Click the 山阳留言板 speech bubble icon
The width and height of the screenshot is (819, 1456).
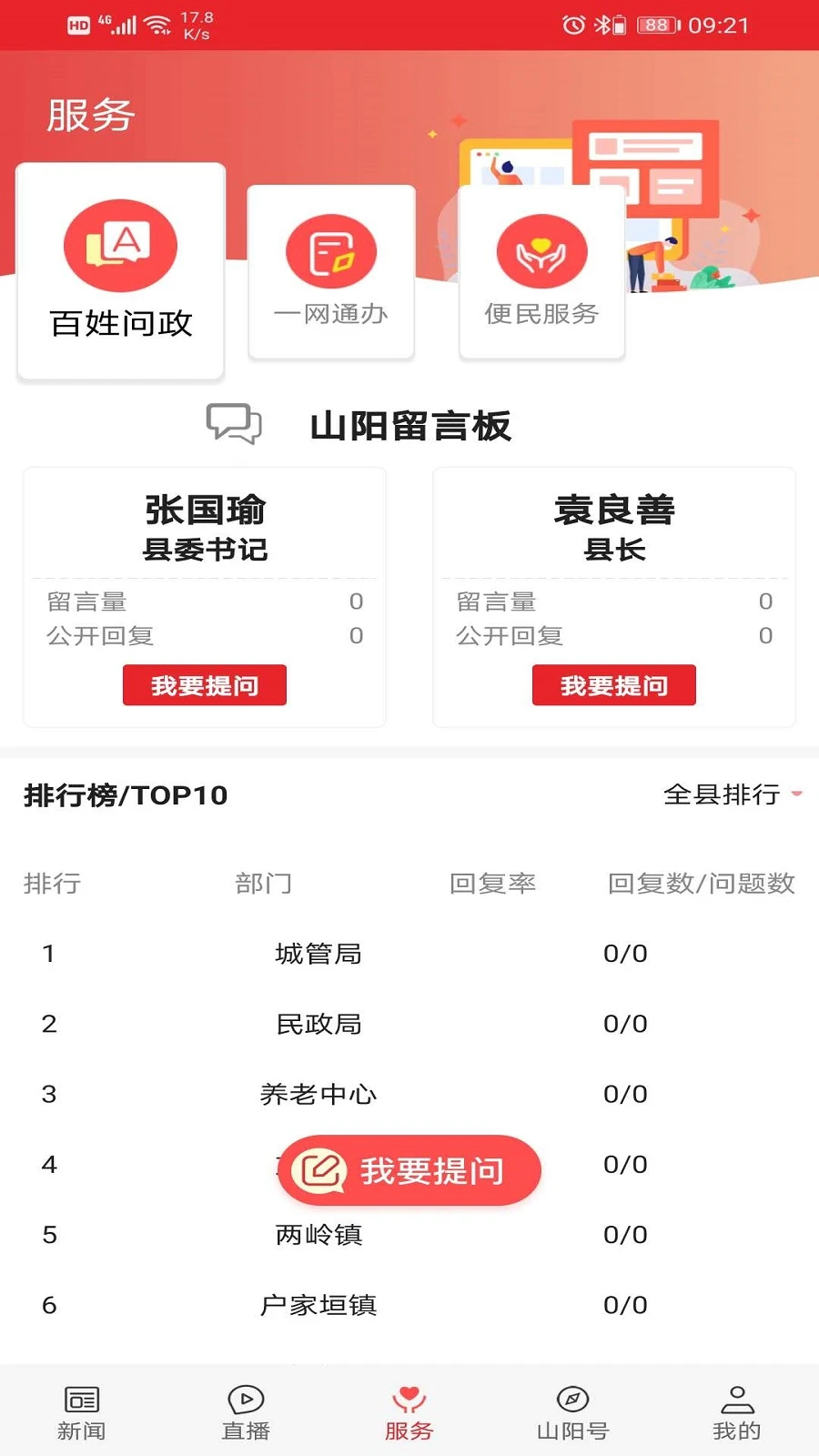pos(232,423)
